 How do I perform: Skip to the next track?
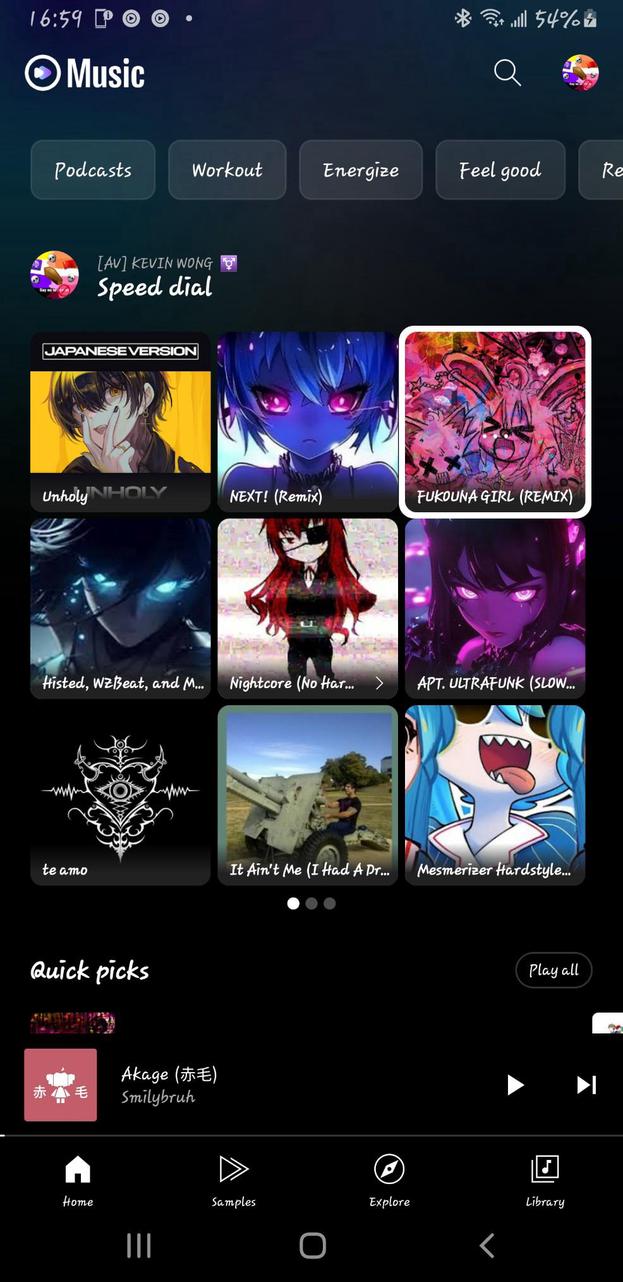[587, 1085]
